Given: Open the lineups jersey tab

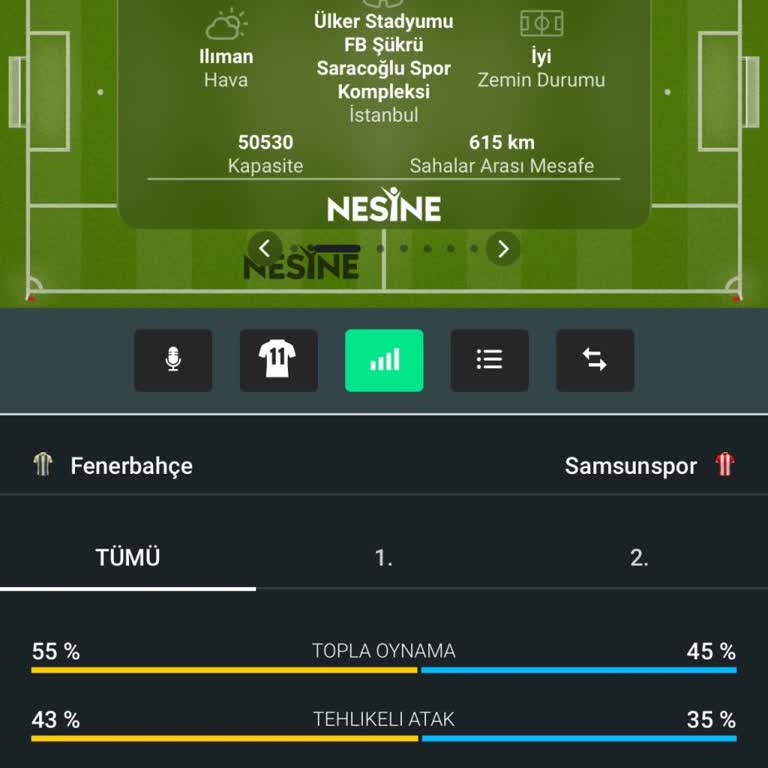Looking at the screenshot, I should pyautogui.click(x=279, y=360).
